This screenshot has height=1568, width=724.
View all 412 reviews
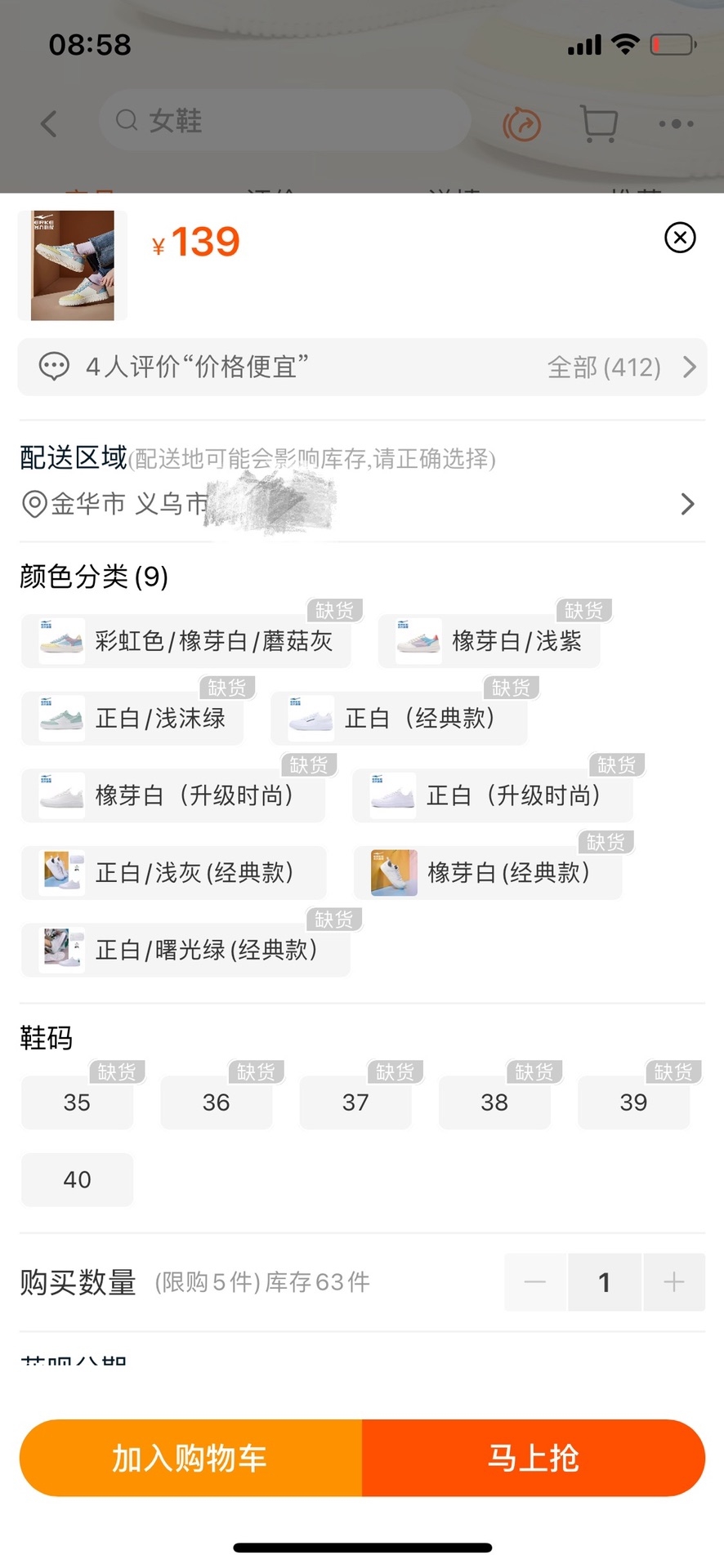tap(621, 367)
